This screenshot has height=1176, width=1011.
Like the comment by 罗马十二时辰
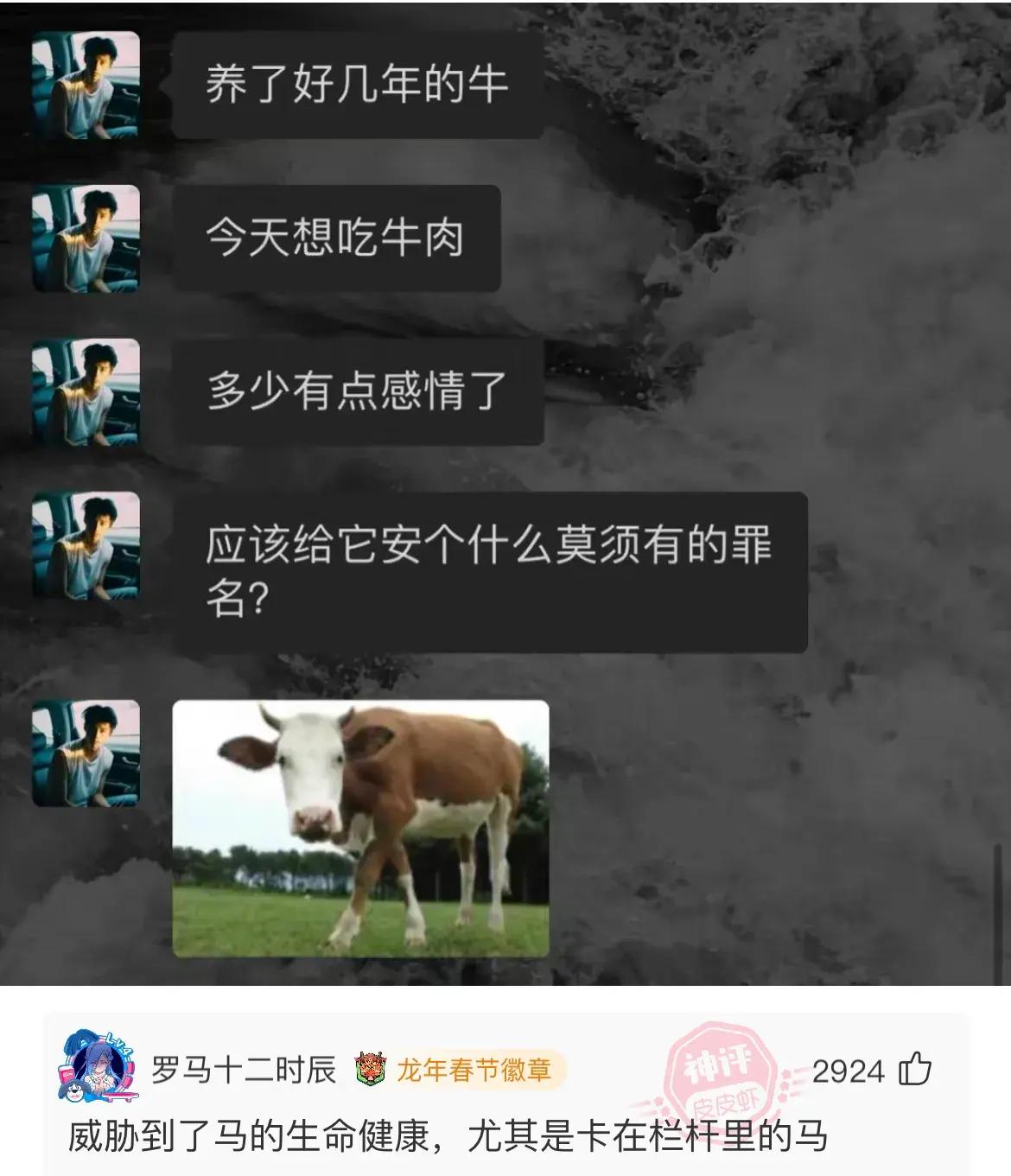tap(915, 1071)
